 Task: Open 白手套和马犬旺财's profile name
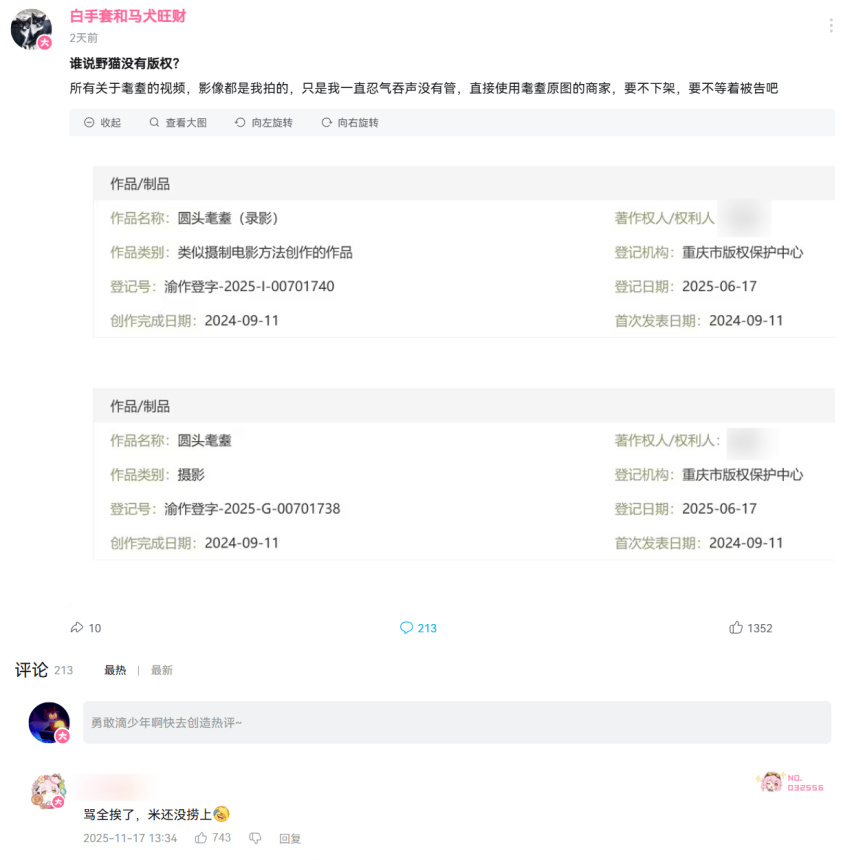point(127,16)
